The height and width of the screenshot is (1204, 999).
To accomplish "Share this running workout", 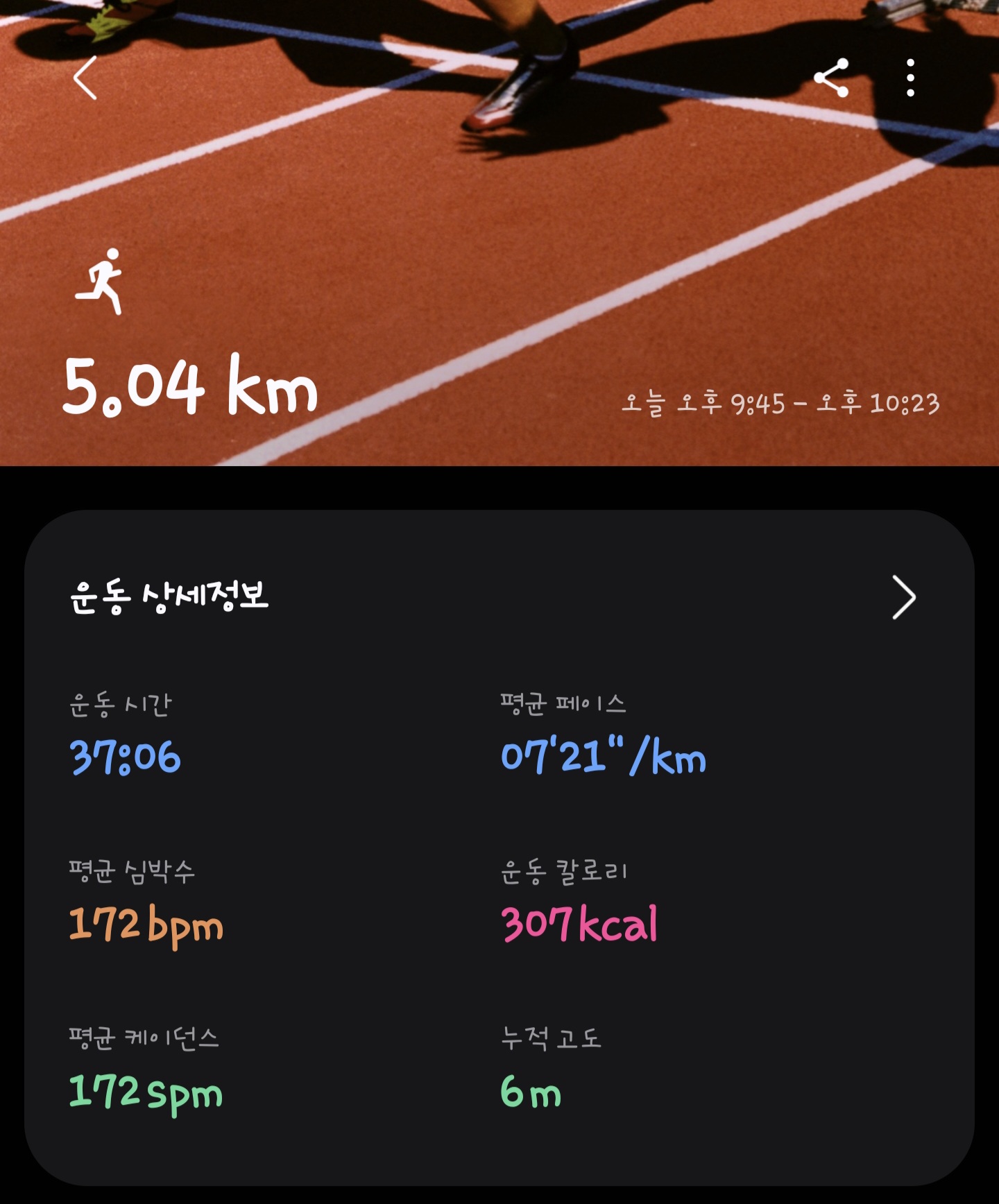I will pos(831,78).
